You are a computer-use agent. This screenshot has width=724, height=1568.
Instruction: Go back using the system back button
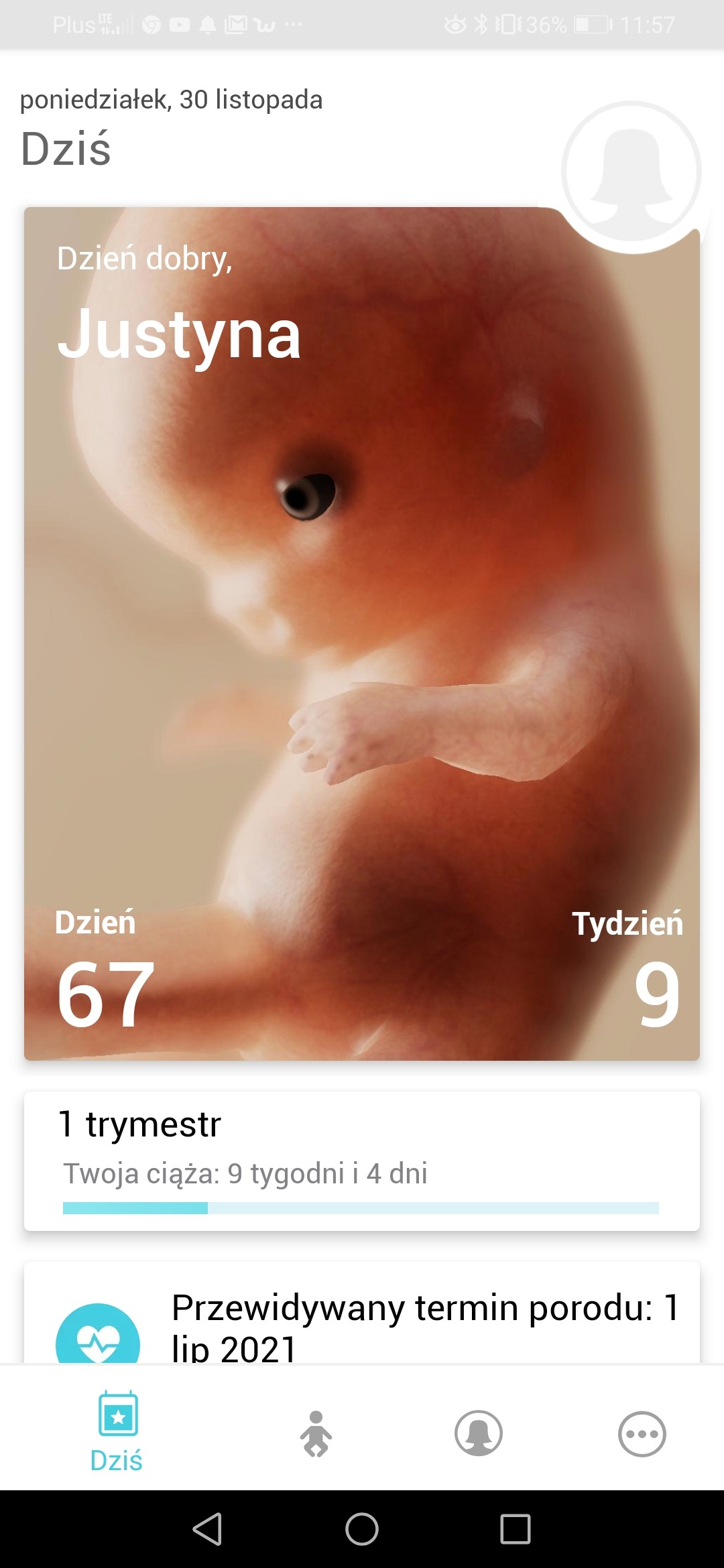coord(207,1529)
